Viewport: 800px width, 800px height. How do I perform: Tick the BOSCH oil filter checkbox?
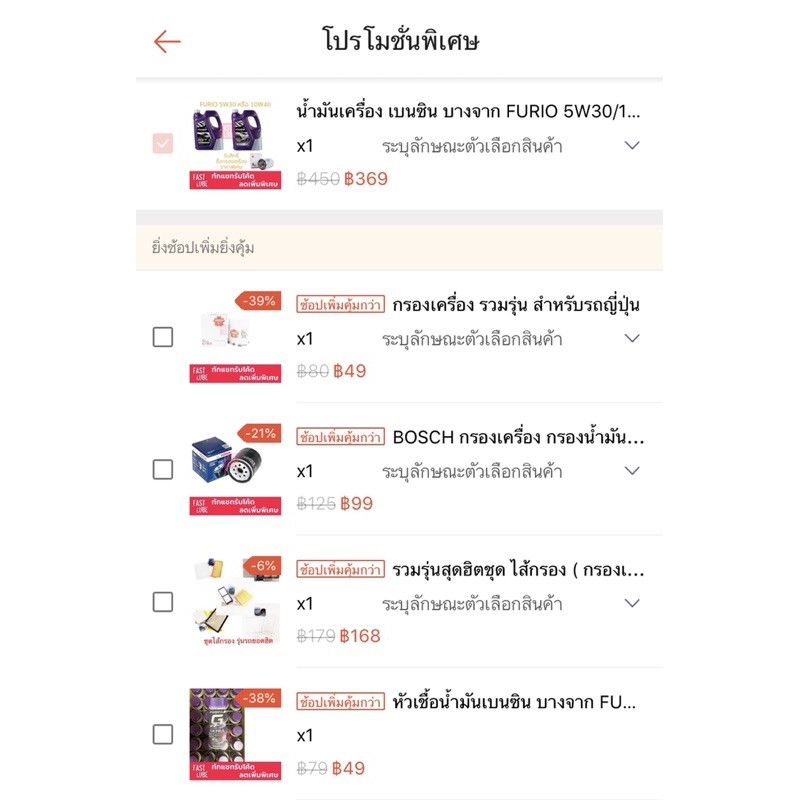[x=163, y=469]
